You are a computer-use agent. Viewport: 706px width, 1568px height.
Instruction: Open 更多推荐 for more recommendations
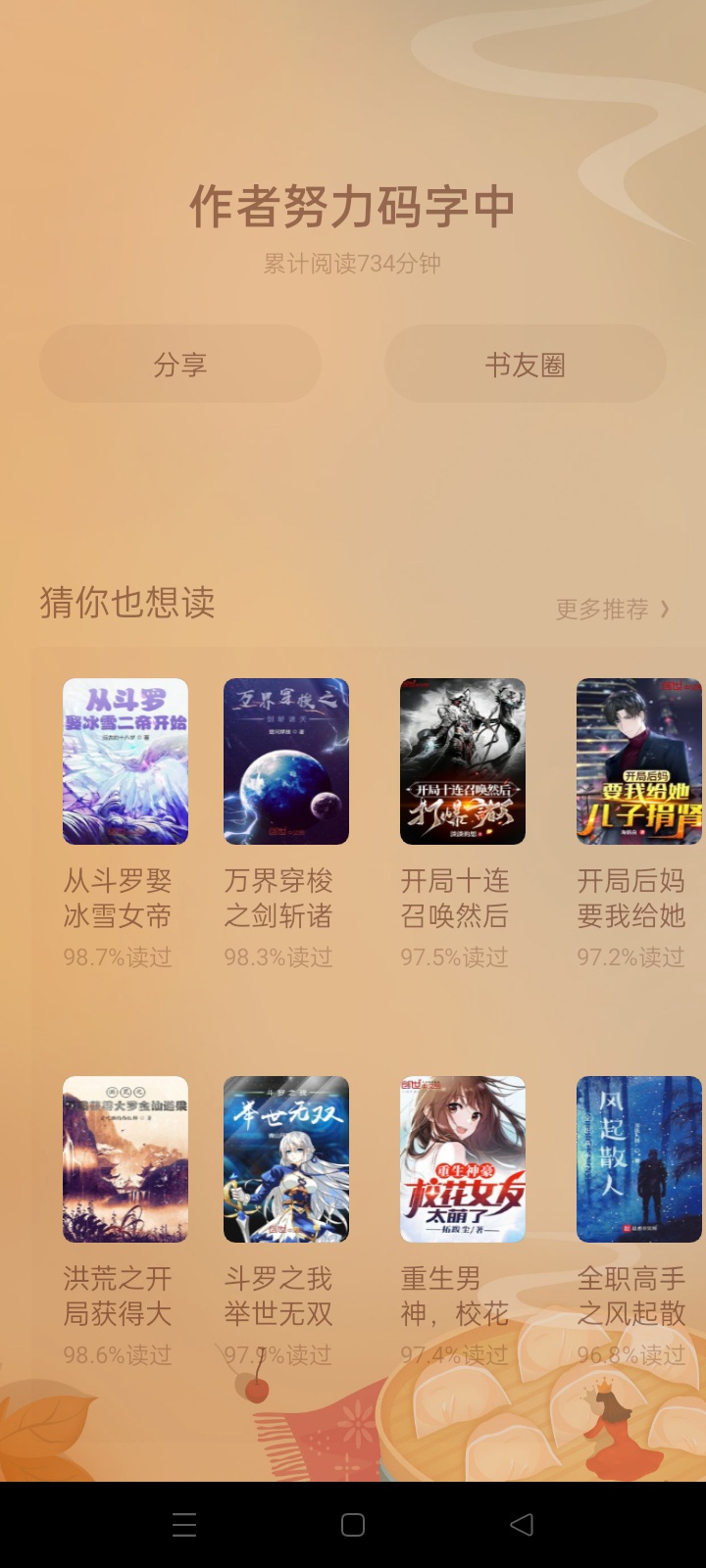click(x=612, y=609)
